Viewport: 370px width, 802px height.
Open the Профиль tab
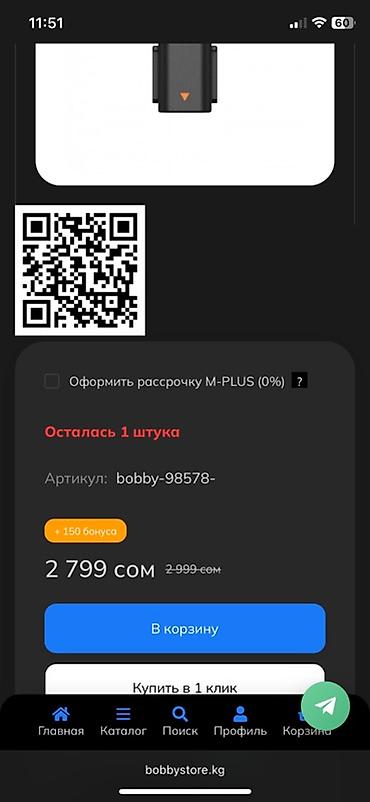tap(240, 722)
